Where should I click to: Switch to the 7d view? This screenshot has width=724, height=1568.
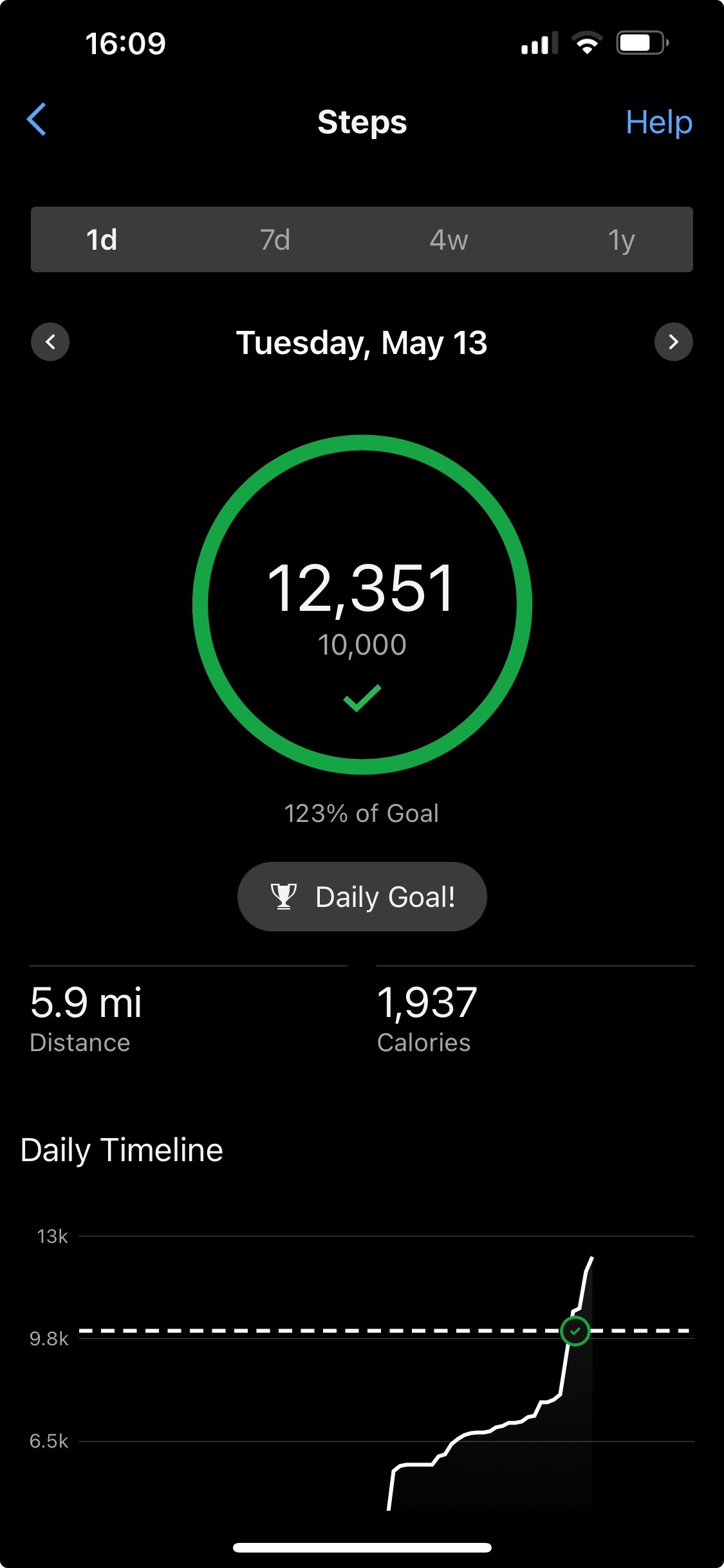[275, 239]
